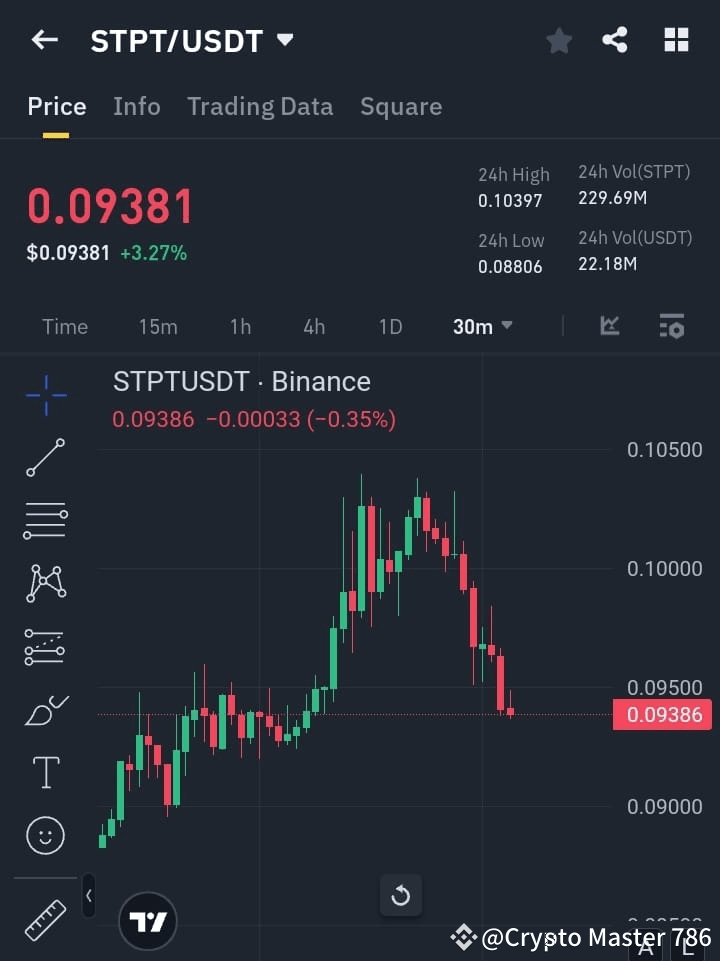Screen dimensions: 720x961
Task: Collapse the drawing tools sidebar
Action: [x=89, y=896]
